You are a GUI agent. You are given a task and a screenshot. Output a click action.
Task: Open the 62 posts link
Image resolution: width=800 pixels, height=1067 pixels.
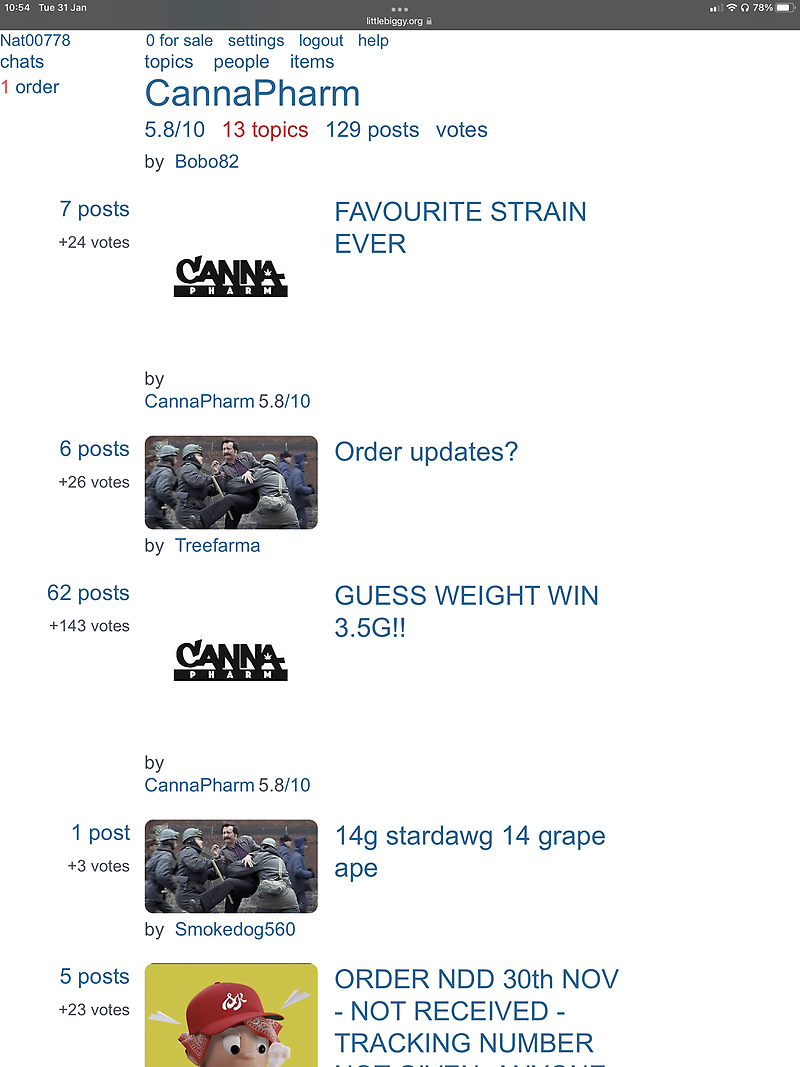coord(88,593)
